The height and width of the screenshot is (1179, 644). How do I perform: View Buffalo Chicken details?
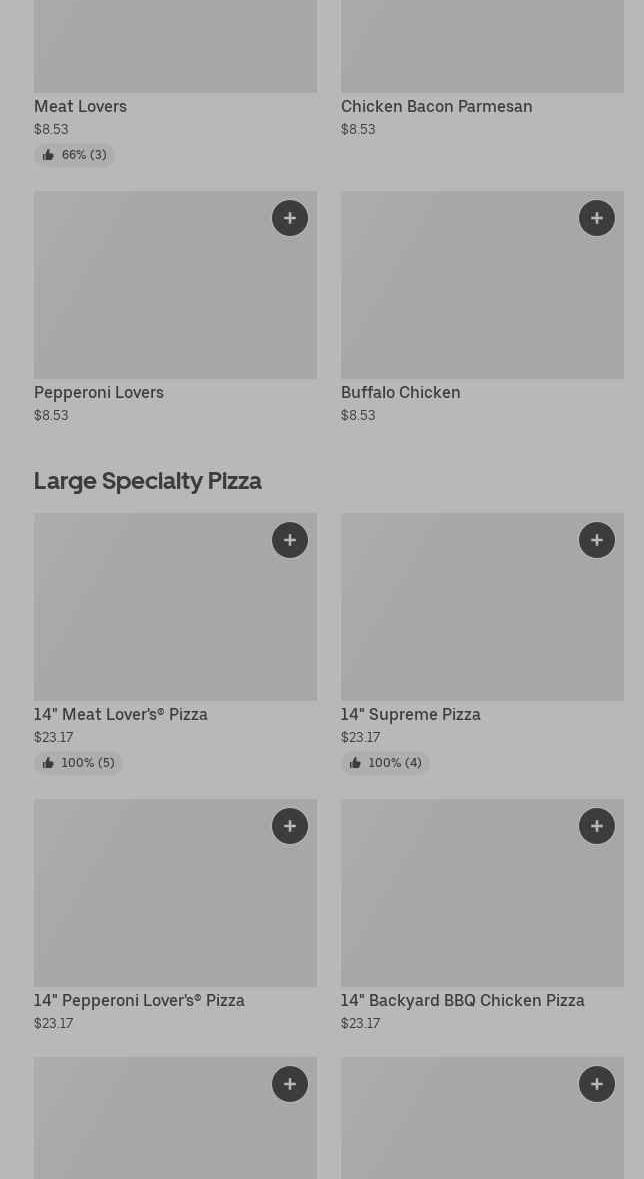tap(400, 392)
